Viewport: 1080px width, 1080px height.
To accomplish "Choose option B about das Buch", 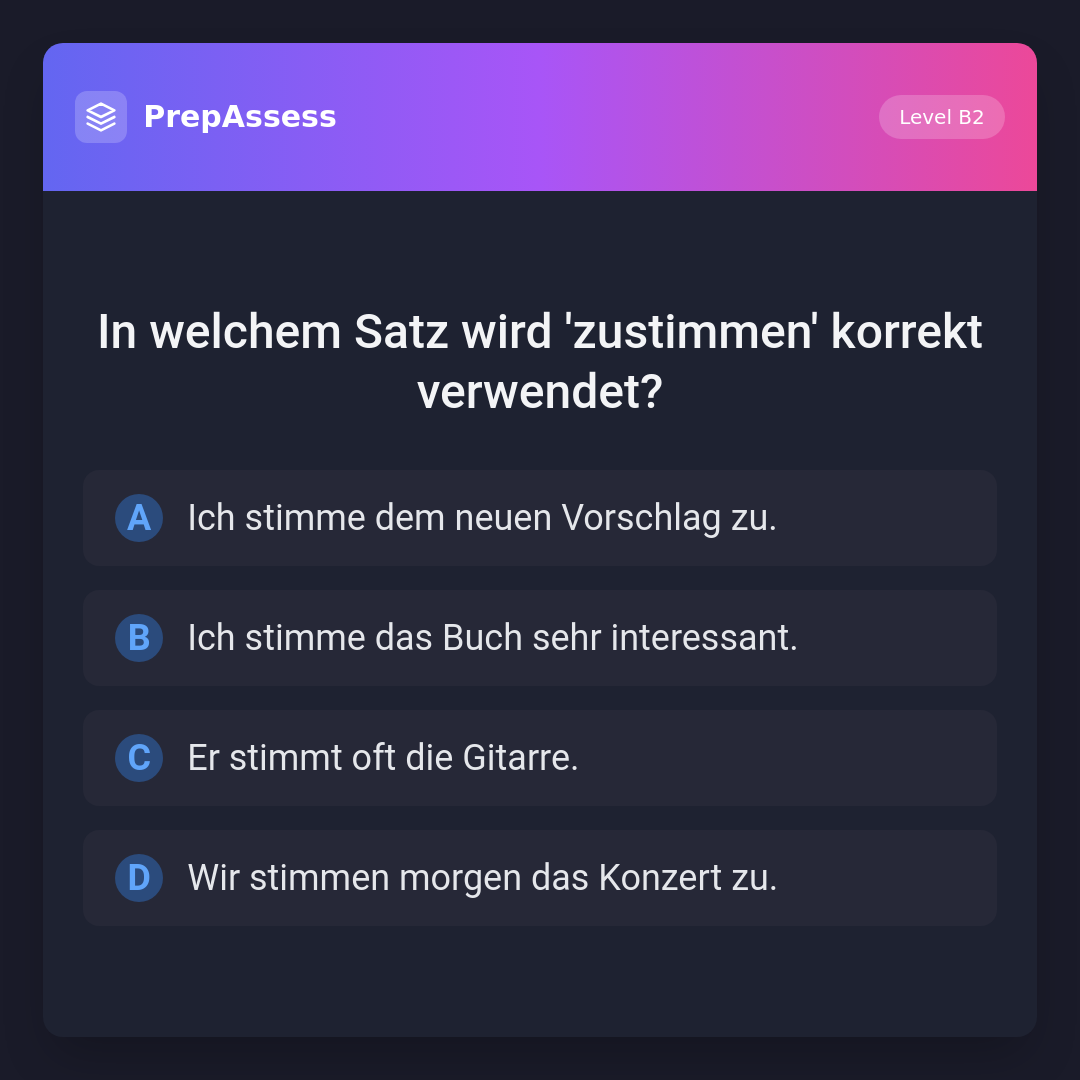I will tap(540, 638).
